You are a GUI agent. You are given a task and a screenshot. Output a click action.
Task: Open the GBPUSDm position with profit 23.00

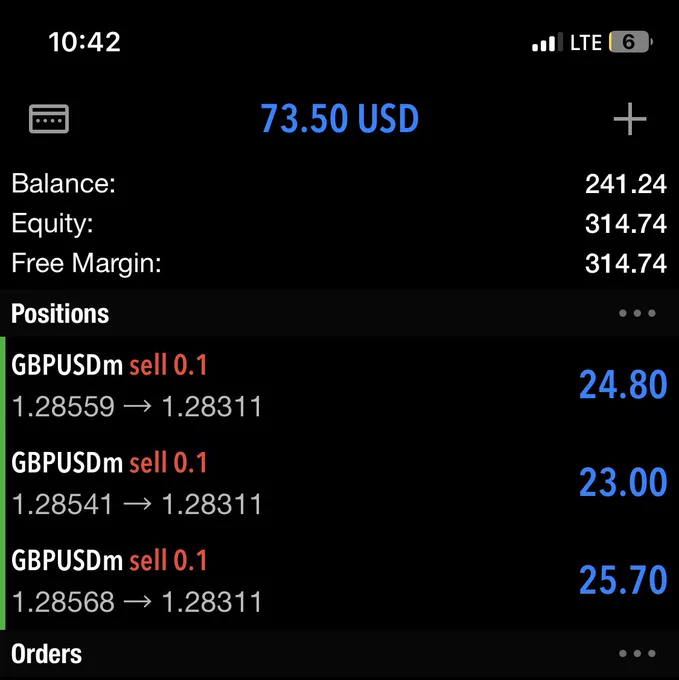click(x=340, y=483)
